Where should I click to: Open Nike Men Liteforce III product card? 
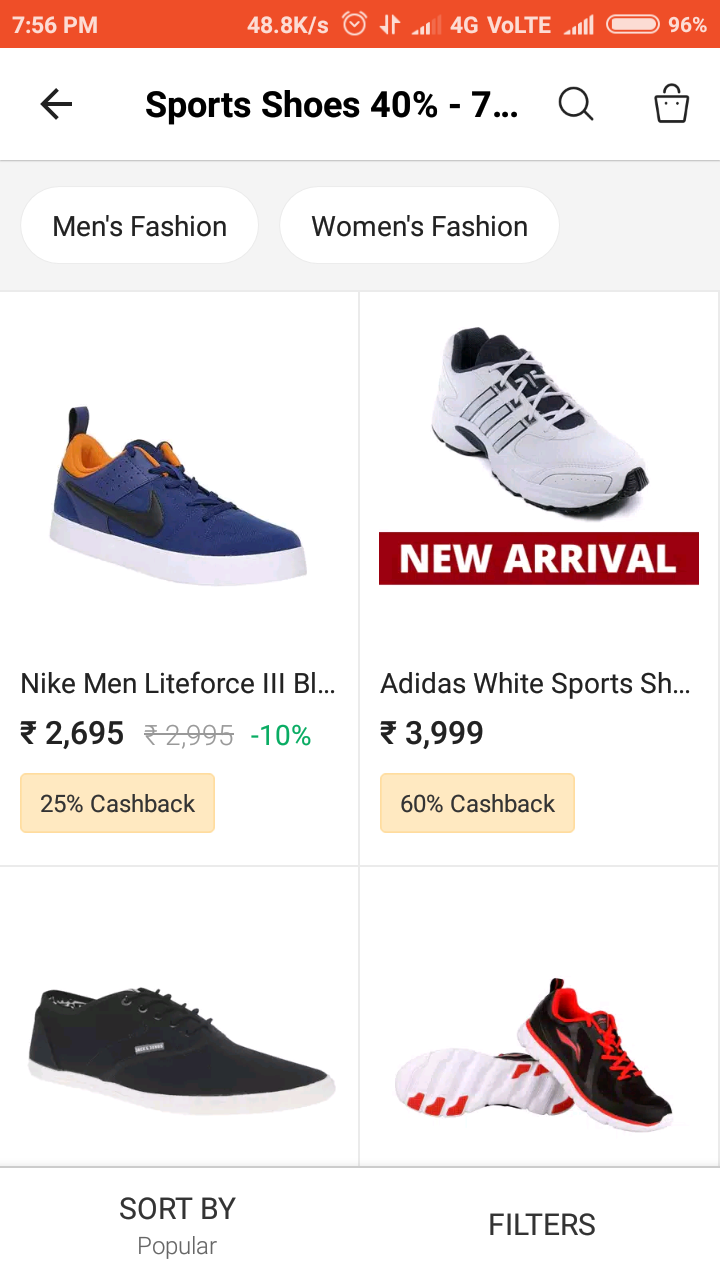tap(179, 578)
